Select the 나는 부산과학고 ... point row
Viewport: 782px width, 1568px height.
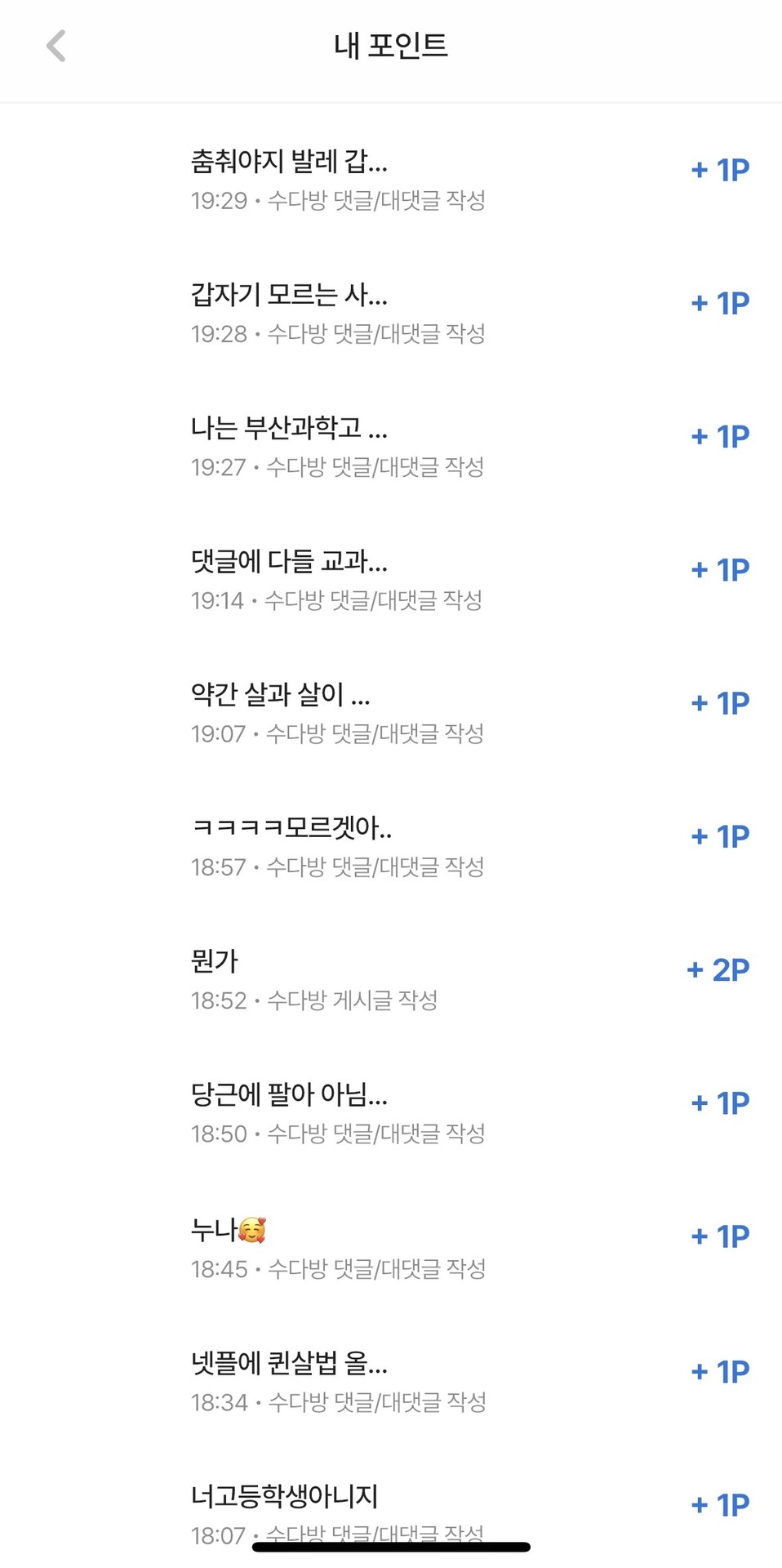click(390, 445)
